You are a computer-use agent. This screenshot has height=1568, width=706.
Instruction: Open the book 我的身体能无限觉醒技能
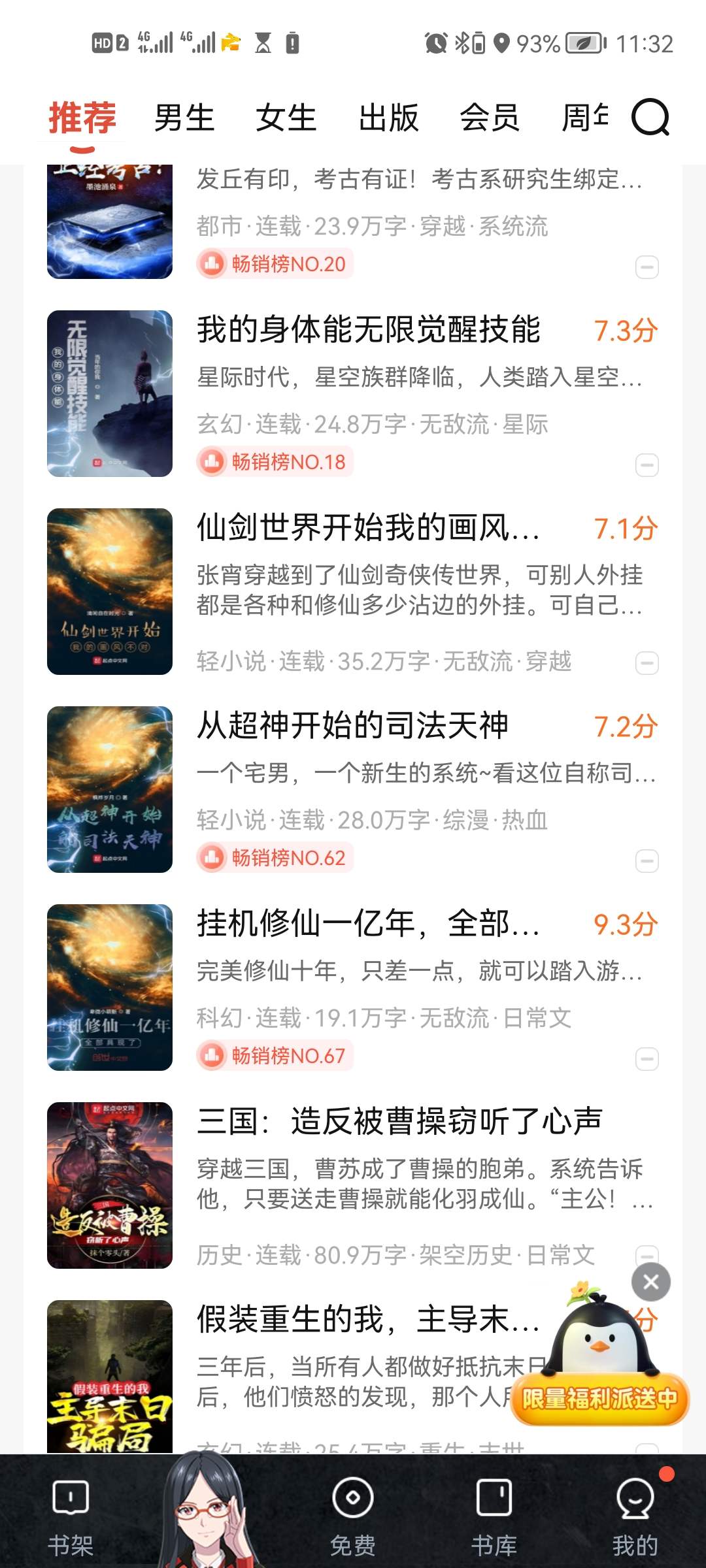pos(368,329)
